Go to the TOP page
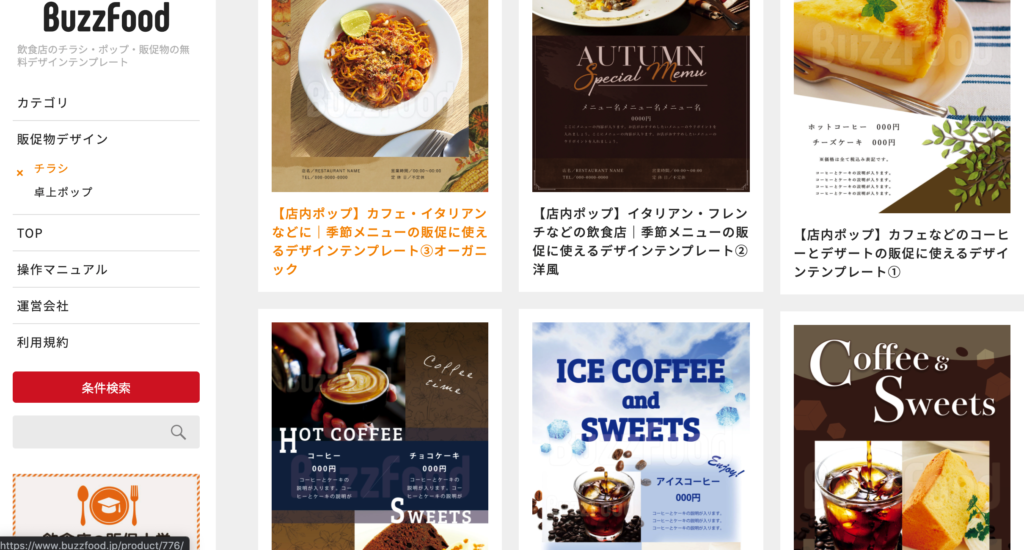This screenshot has height=550, width=1024. 30,233
